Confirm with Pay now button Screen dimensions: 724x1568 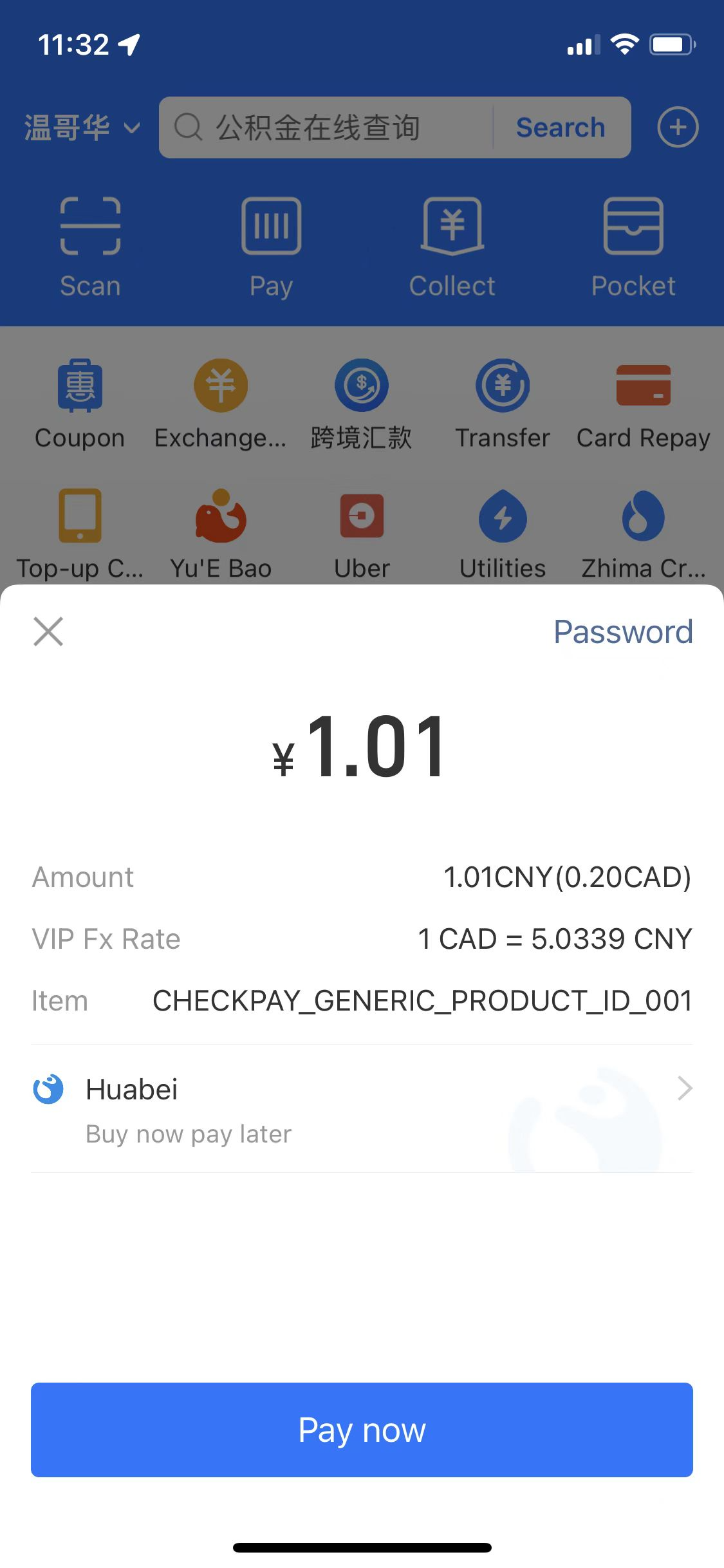coord(362,1430)
